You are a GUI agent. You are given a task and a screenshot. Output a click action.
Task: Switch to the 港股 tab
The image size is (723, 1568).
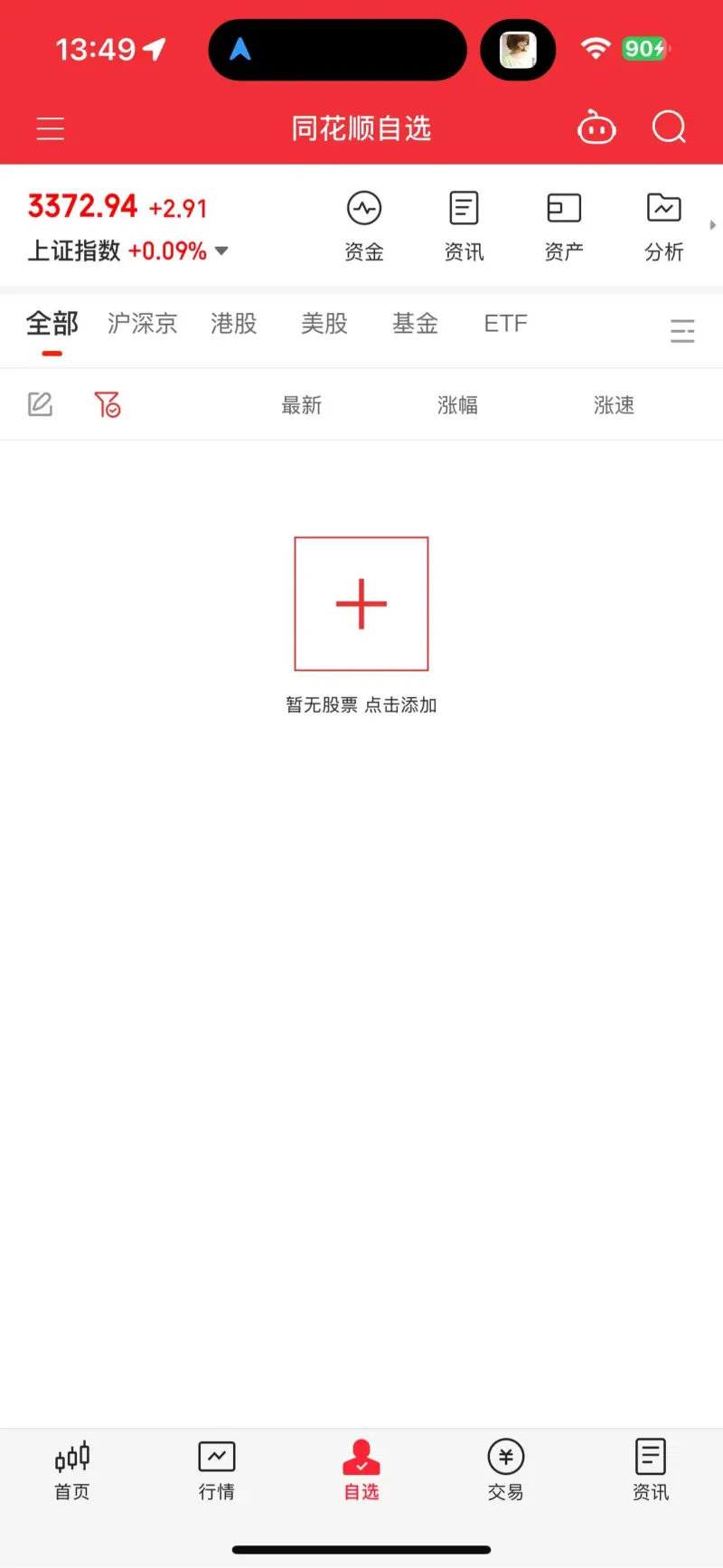pos(234,324)
